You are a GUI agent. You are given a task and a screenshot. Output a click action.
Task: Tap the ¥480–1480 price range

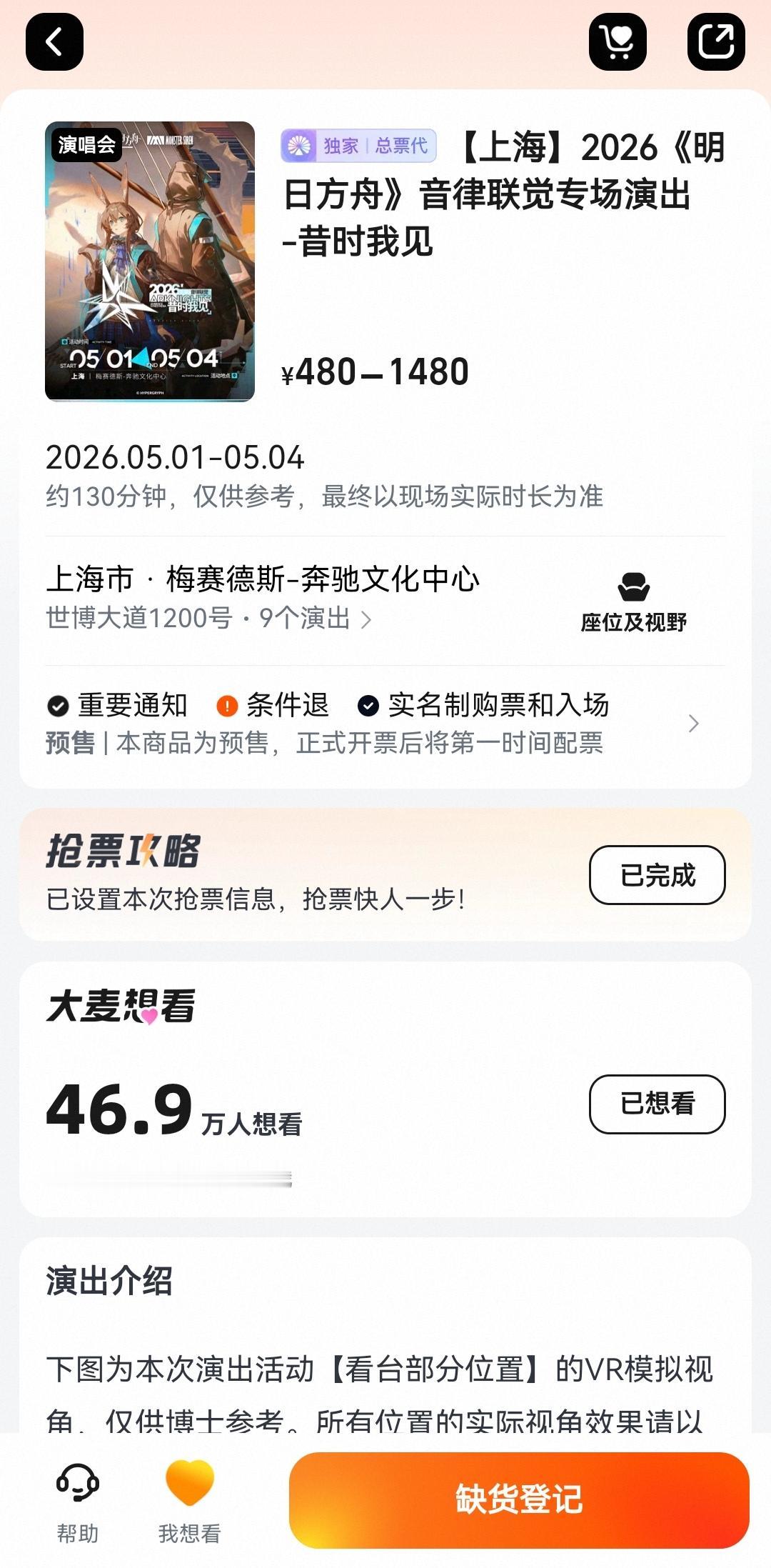375,371
